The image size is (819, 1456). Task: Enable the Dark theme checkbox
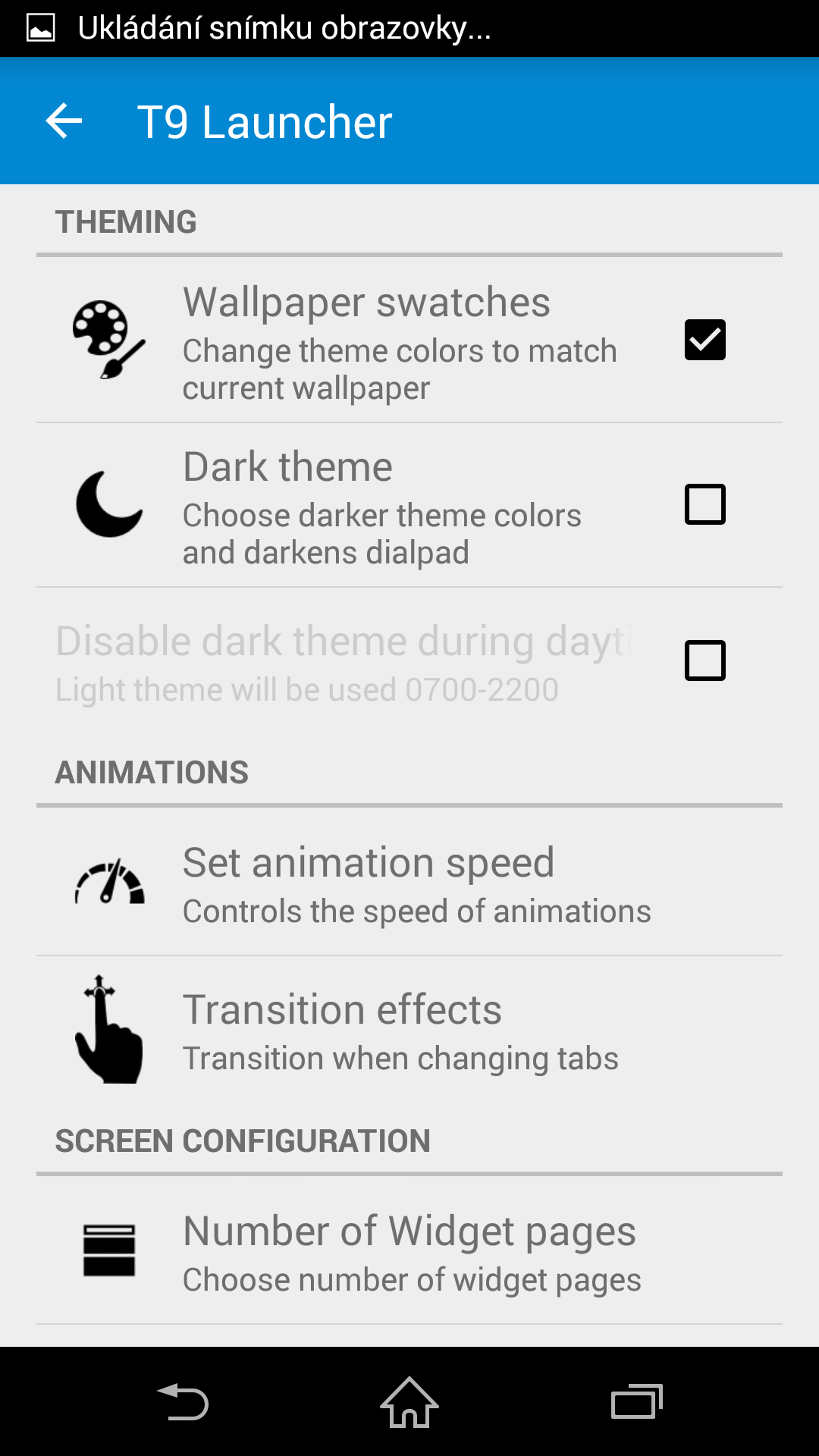pos(704,504)
